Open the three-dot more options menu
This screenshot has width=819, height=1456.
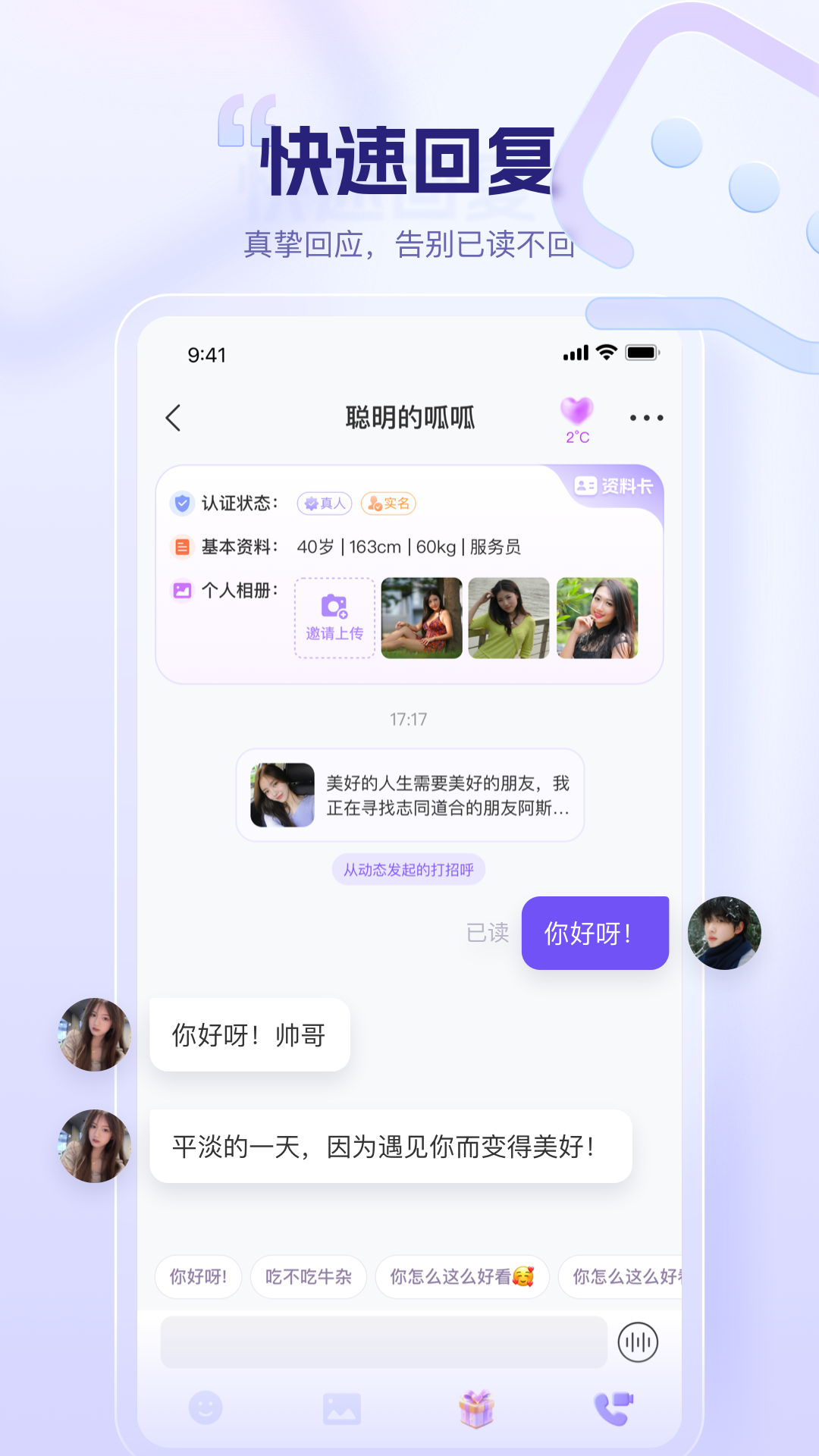click(646, 416)
